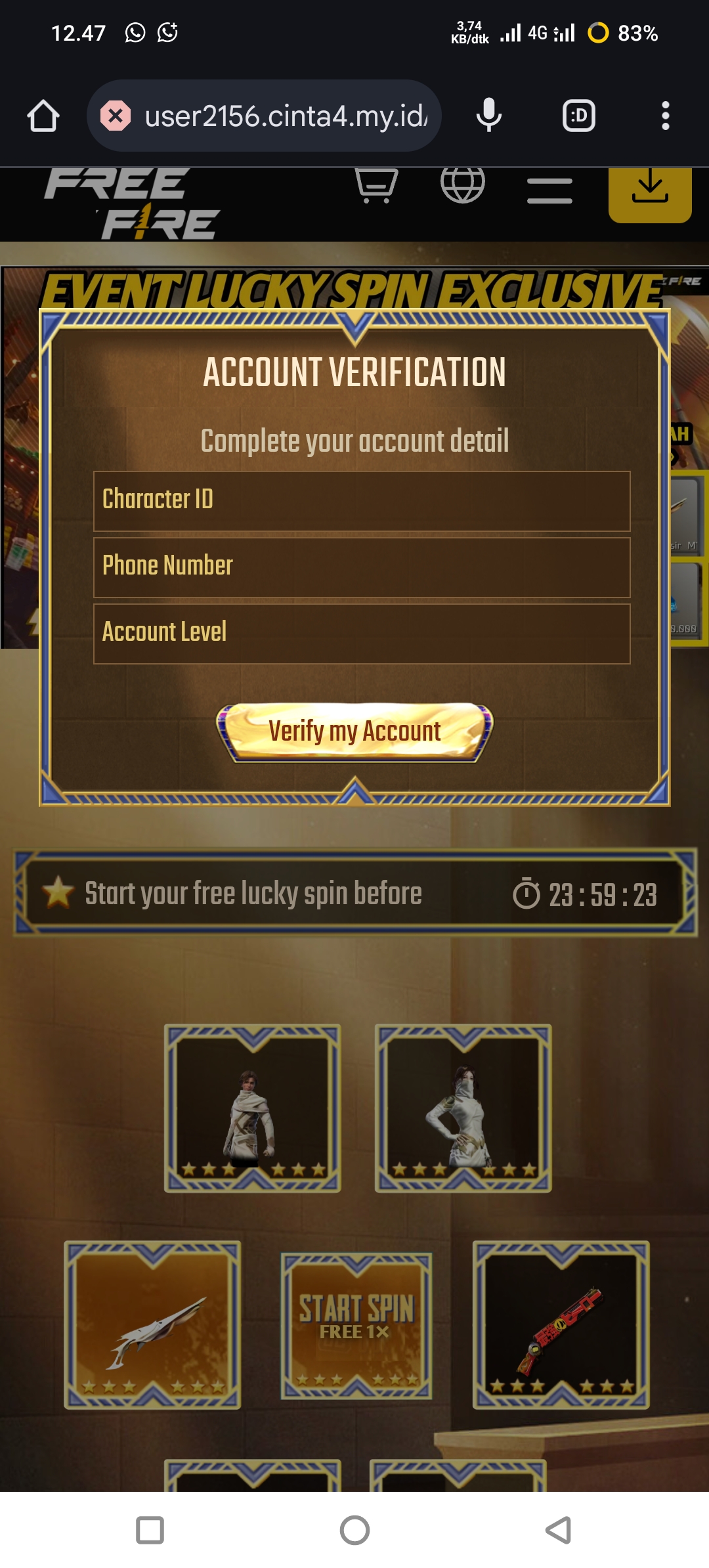Open the browser tab switcher
The width and height of the screenshot is (709, 1568).
(x=578, y=116)
